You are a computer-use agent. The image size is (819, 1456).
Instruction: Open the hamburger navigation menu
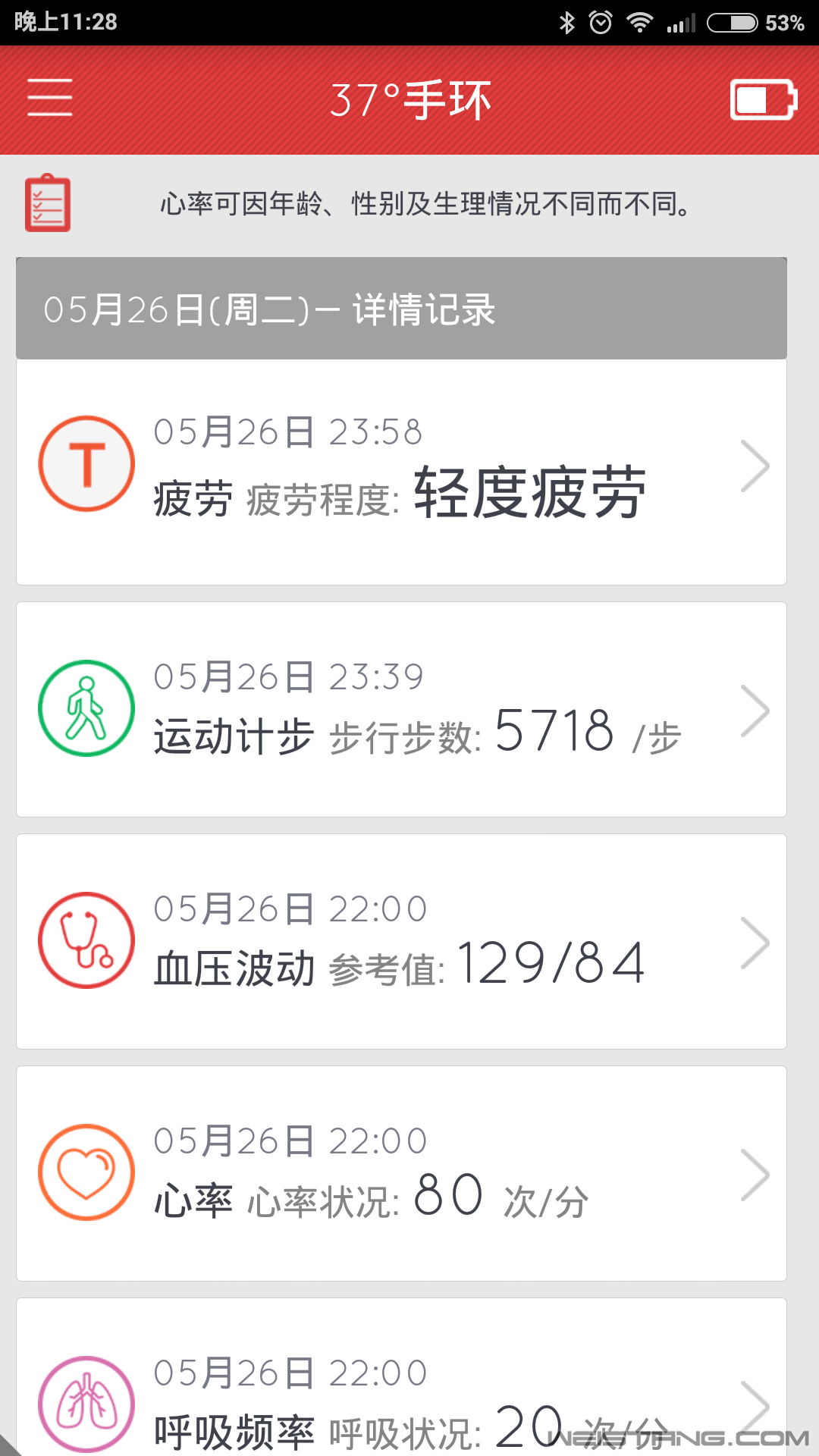point(49,98)
